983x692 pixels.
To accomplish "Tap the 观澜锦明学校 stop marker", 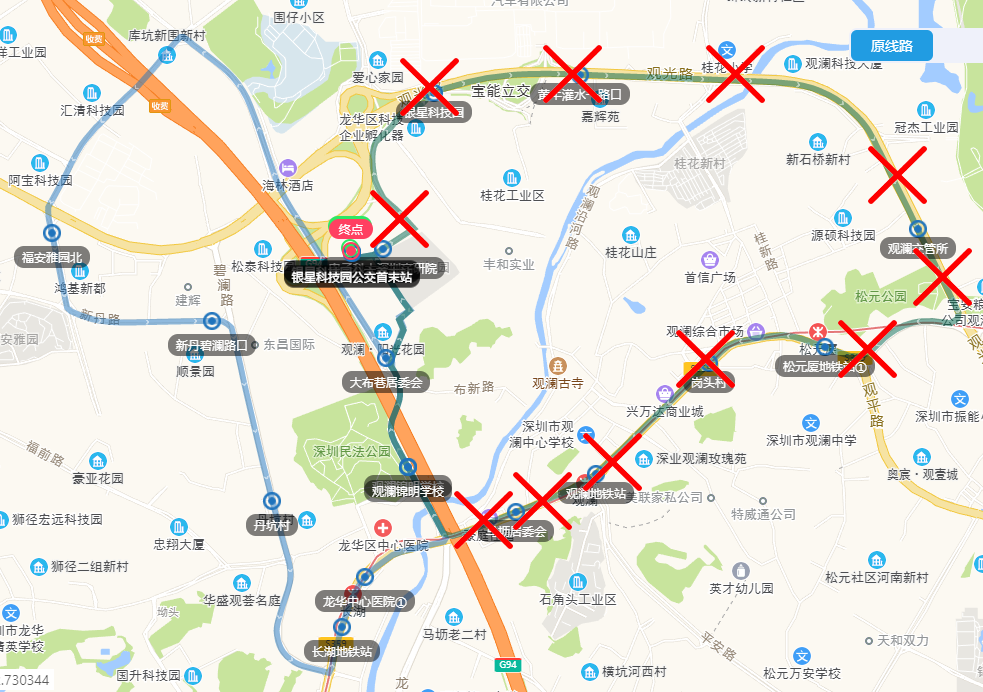I will 408,467.
